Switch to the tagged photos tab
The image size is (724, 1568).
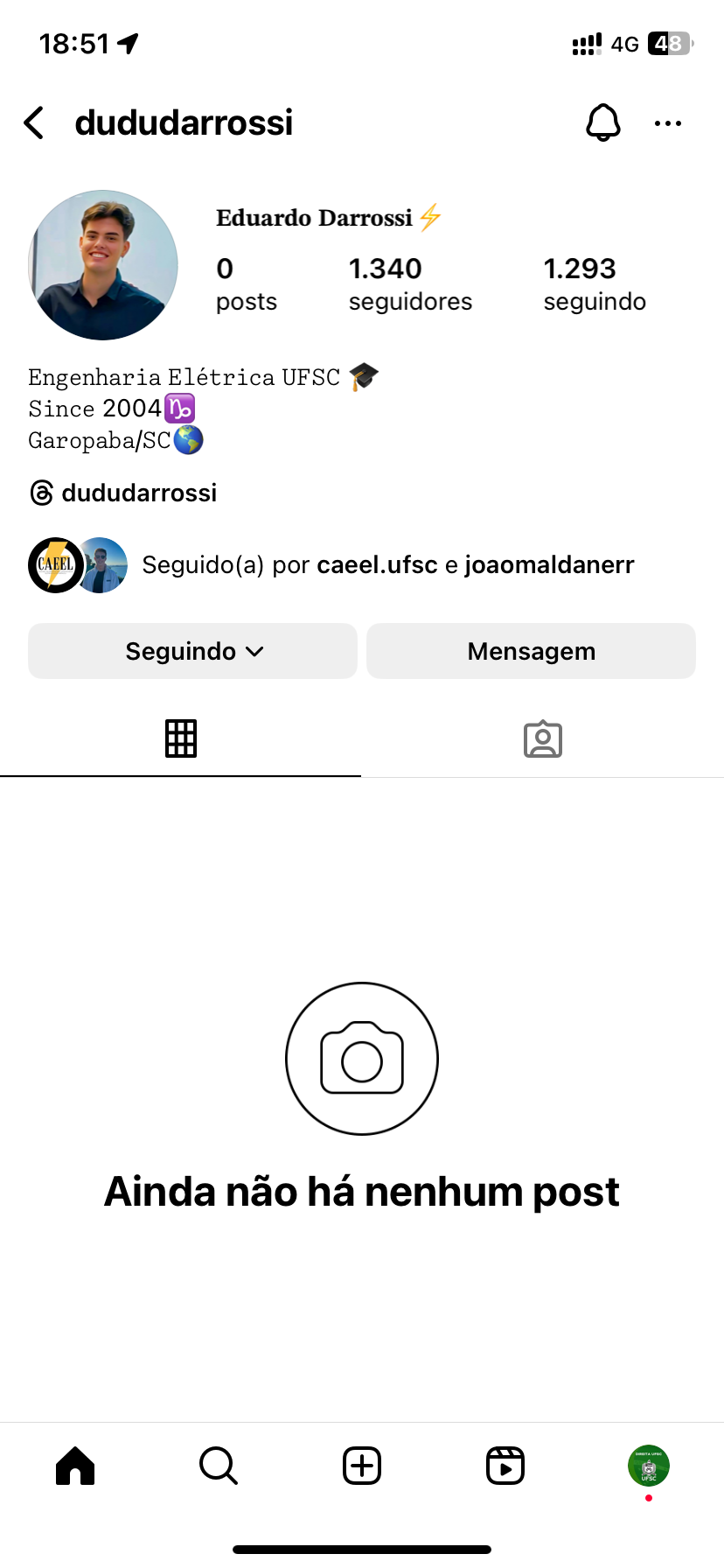tap(542, 739)
